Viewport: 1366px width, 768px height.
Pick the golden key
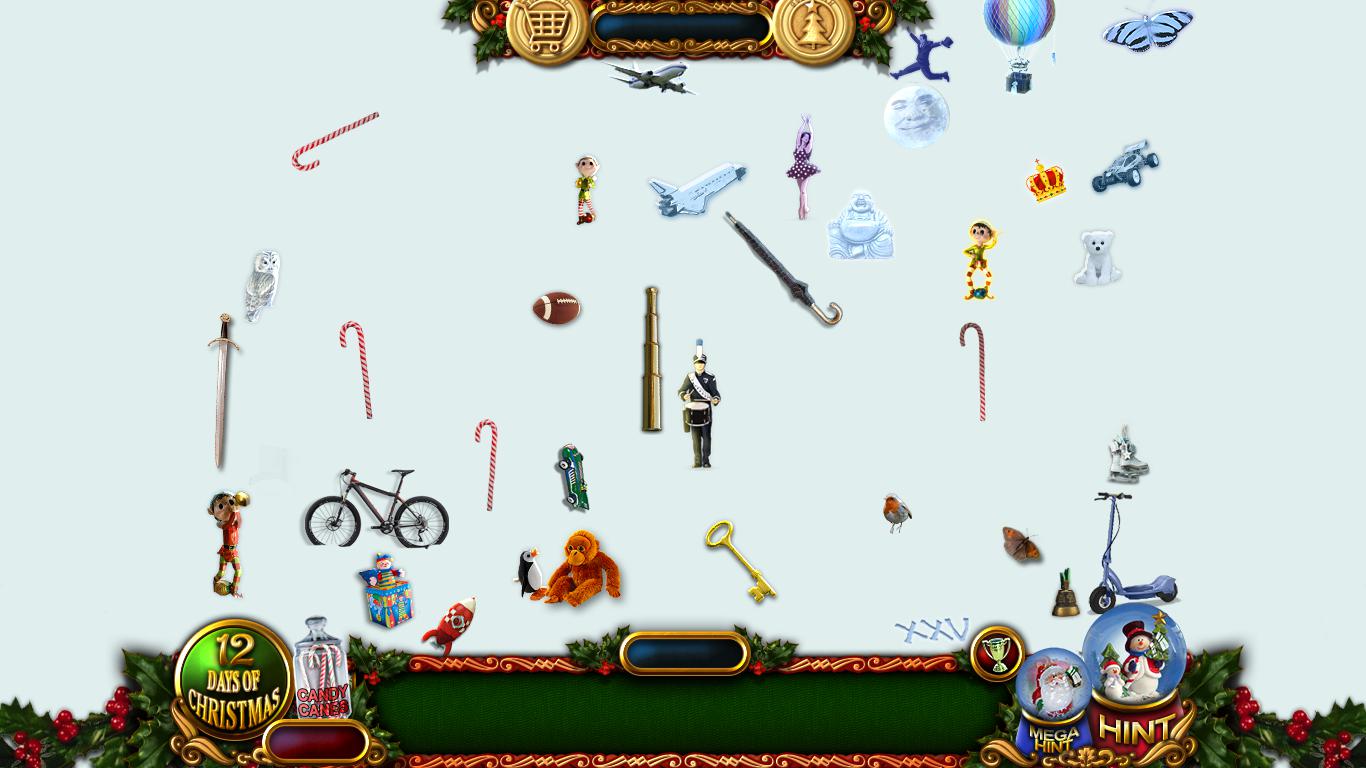[x=739, y=561]
